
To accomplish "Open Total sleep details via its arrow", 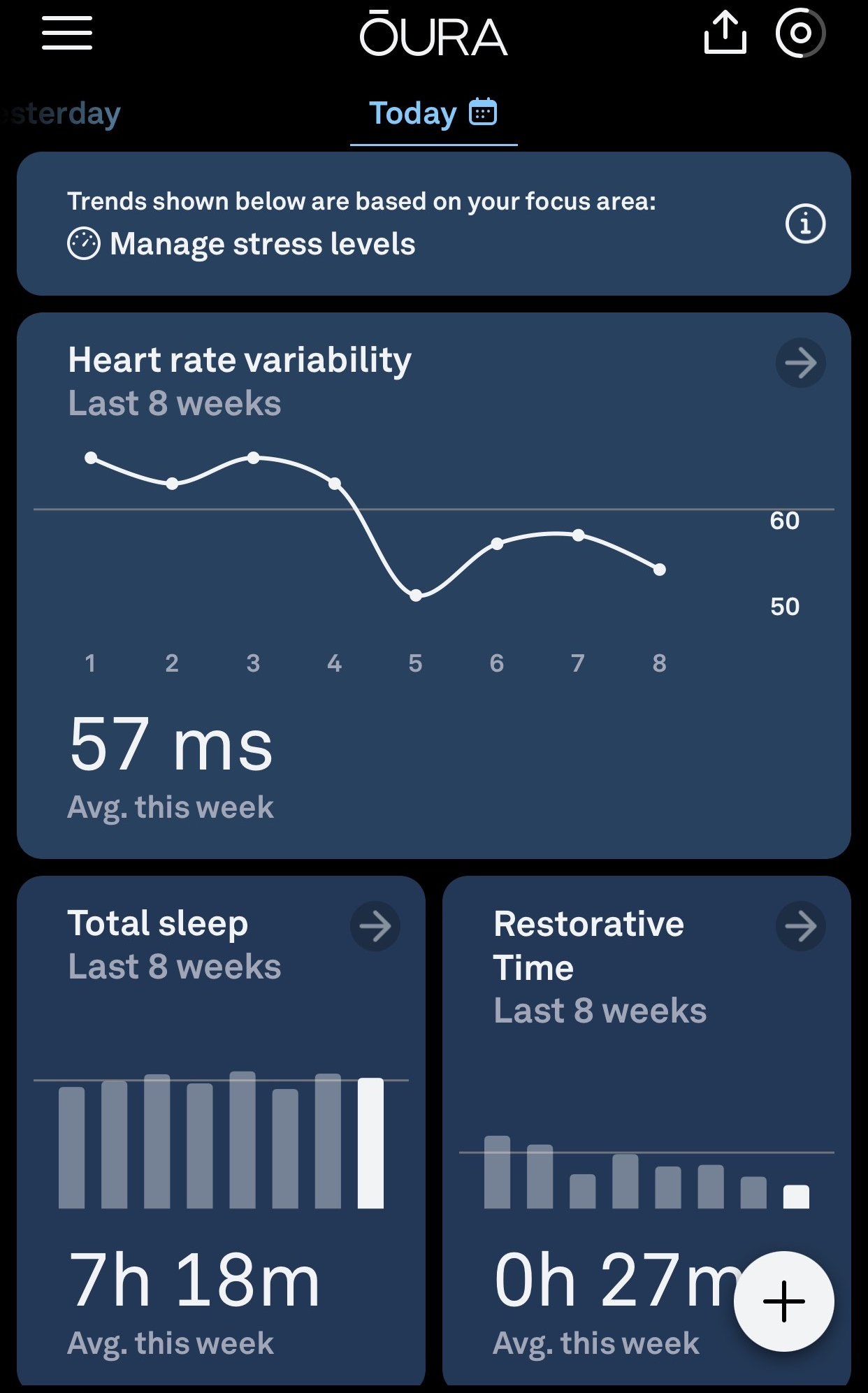I will (x=375, y=925).
